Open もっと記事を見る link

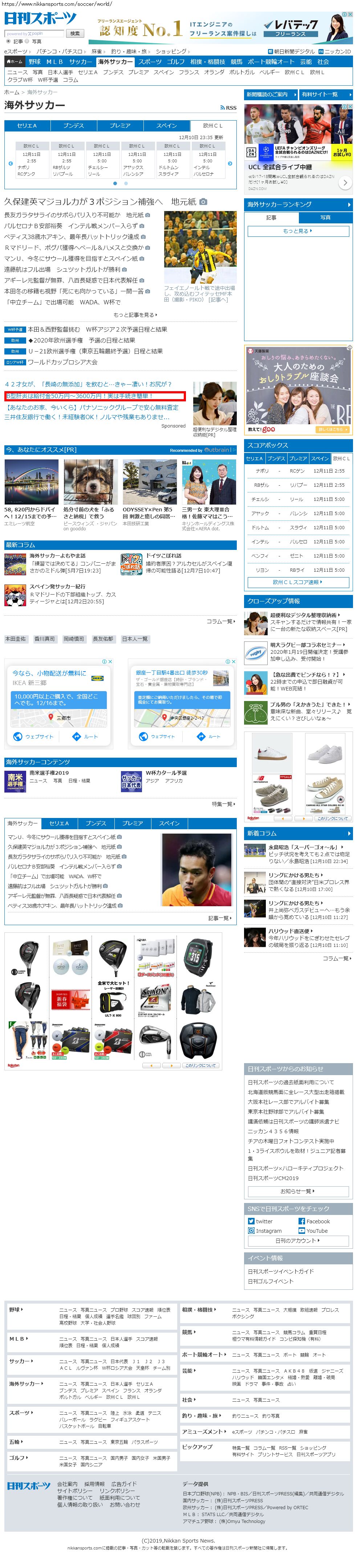135,315
